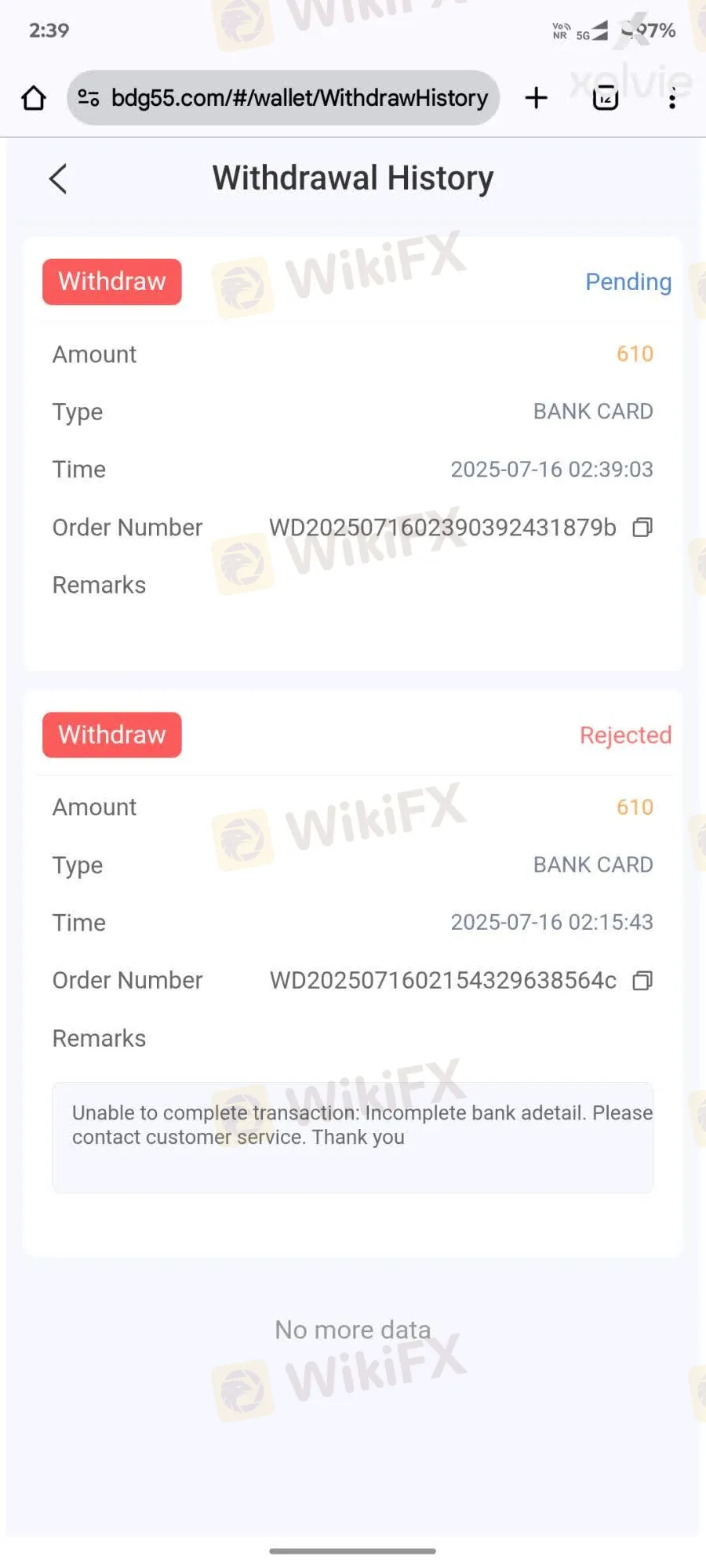Go to the browser home page
706x1568 pixels.
[x=34, y=98]
